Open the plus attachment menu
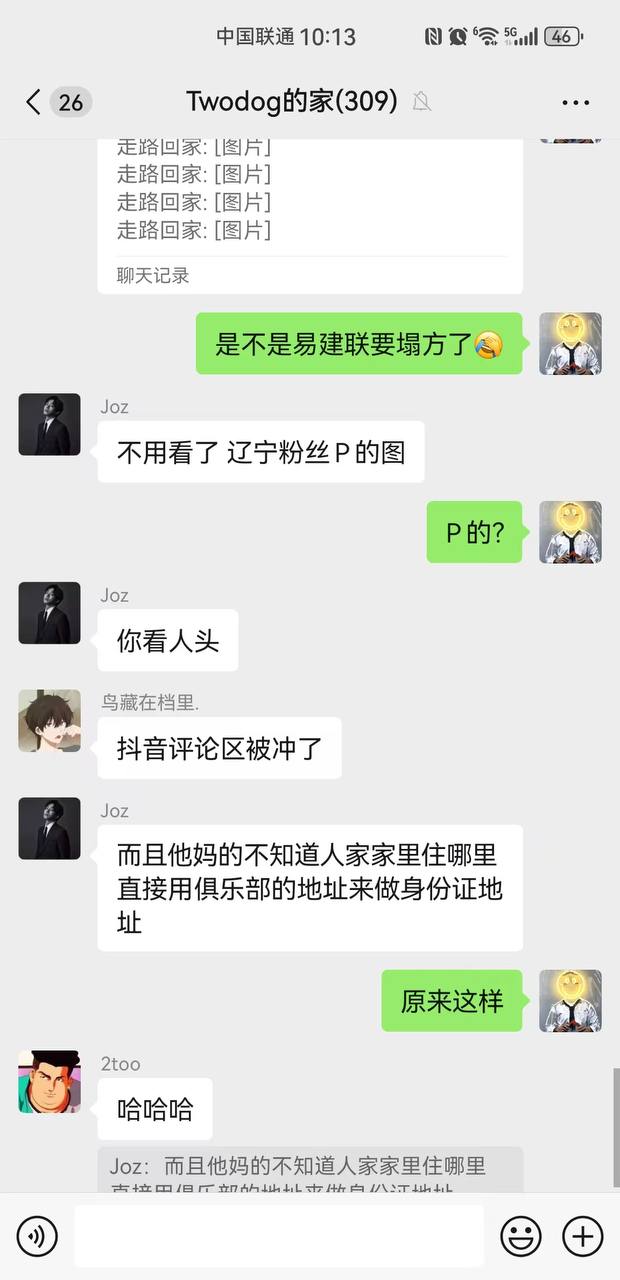Image resolution: width=620 pixels, height=1280 pixels. (x=582, y=1237)
